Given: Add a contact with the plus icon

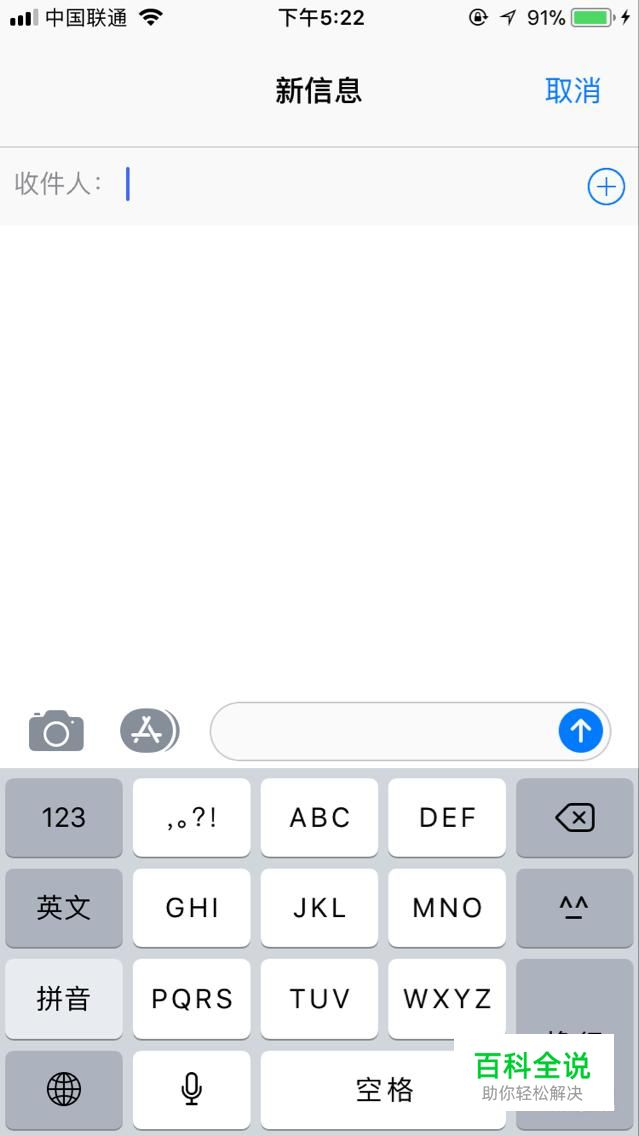Looking at the screenshot, I should 605,186.
